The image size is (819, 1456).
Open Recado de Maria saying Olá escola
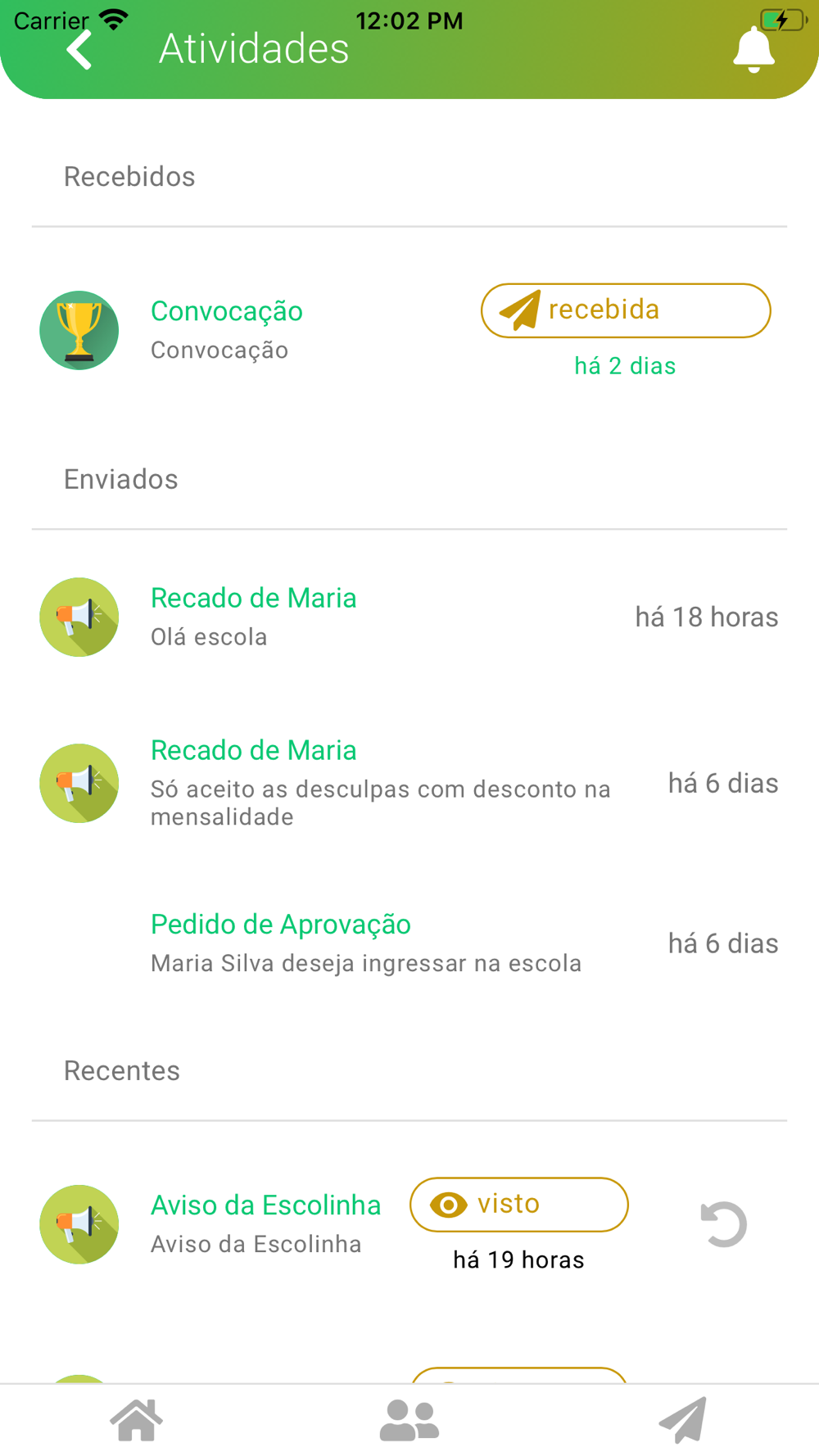click(x=409, y=617)
